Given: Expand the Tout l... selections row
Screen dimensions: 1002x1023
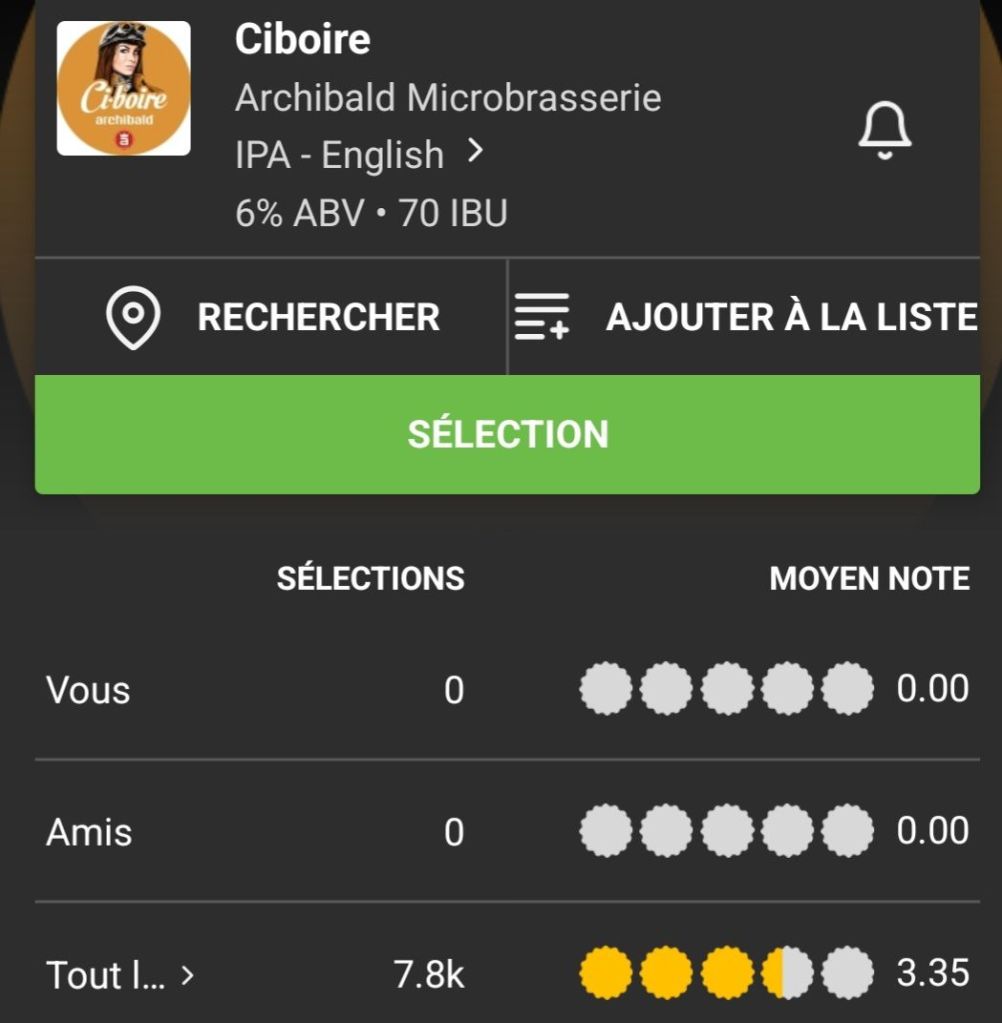Looking at the screenshot, I should click(x=120, y=974).
